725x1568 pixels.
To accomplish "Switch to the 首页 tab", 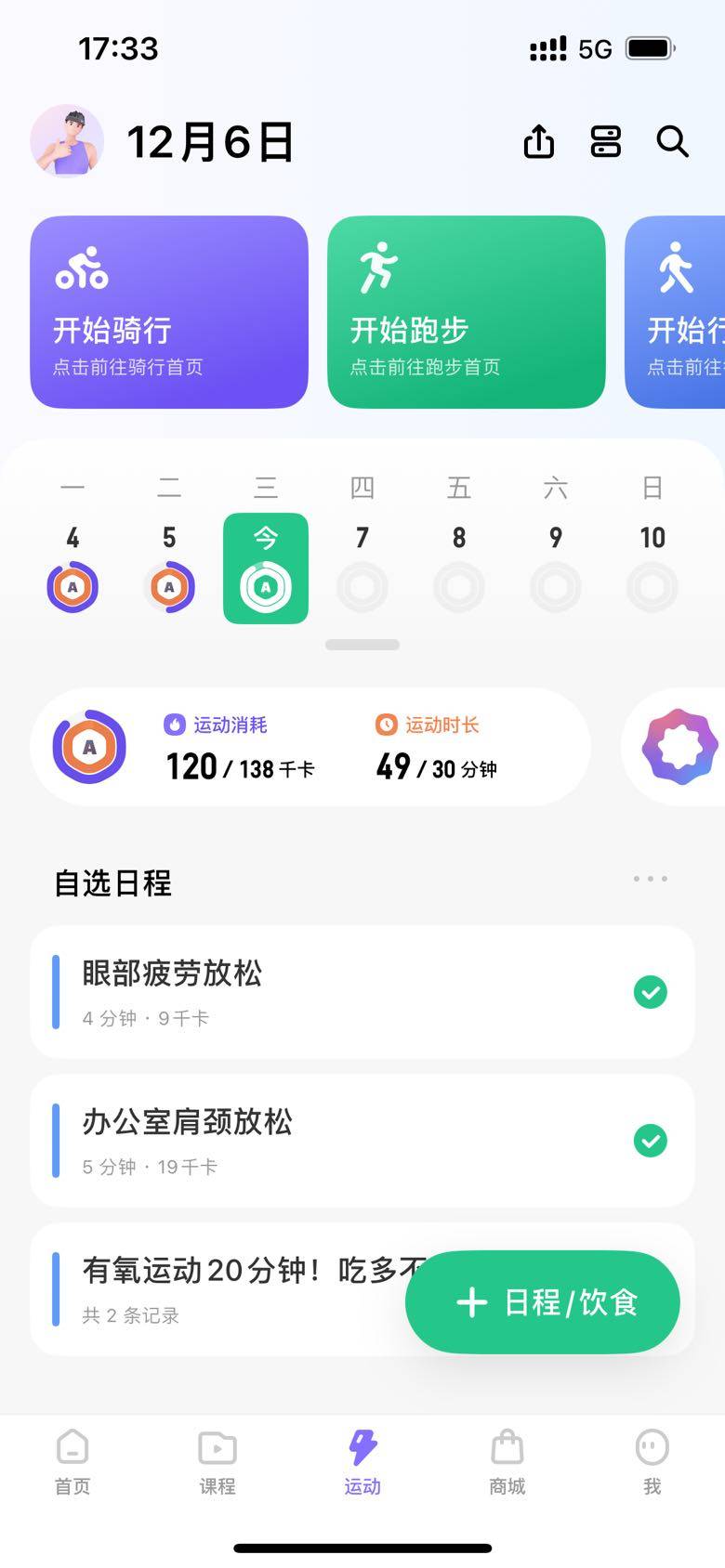I will 72,1460.
